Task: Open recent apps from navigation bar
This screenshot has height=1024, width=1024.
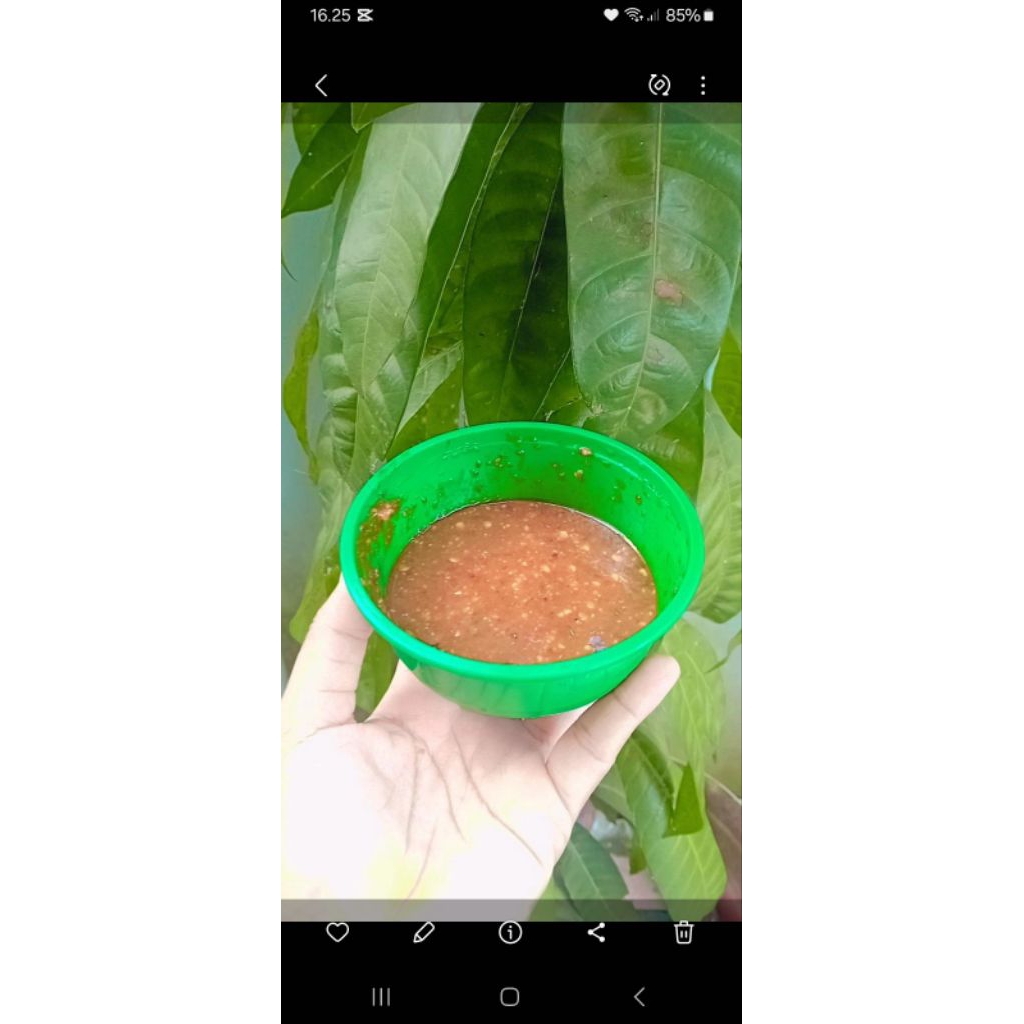Action: pyautogui.click(x=381, y=996)
